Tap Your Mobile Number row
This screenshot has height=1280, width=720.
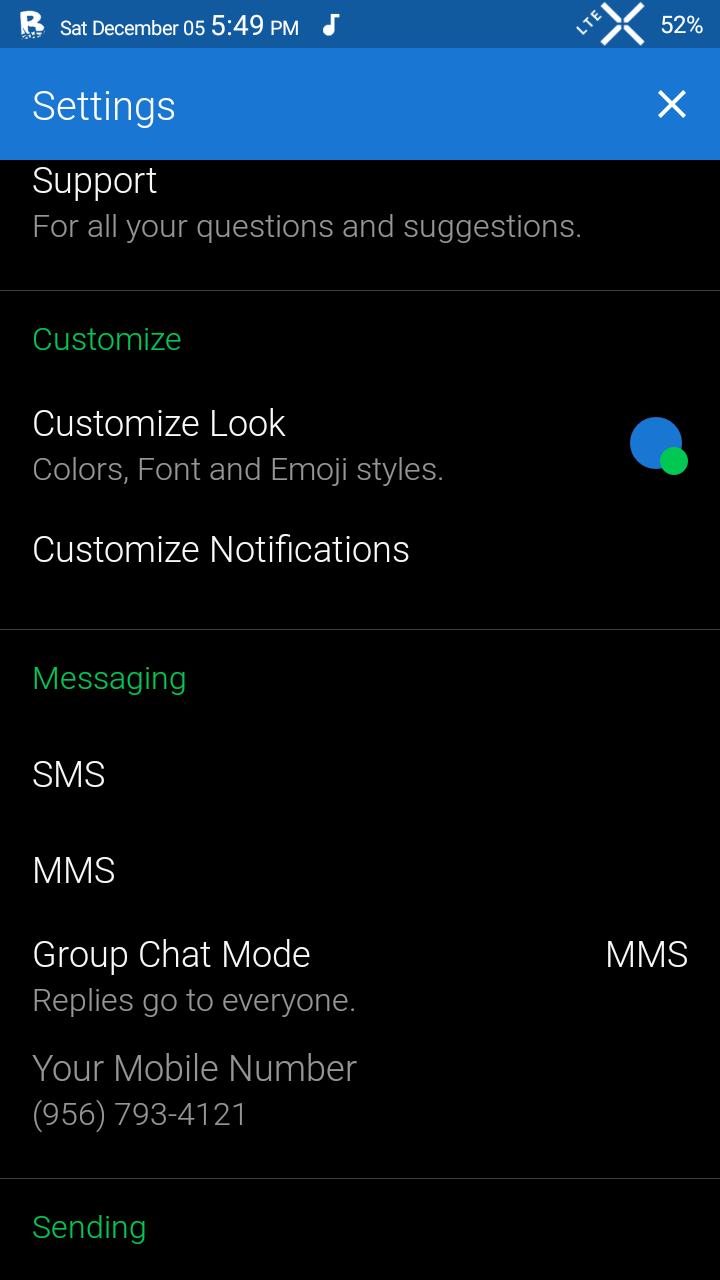tap(195, 1090)
